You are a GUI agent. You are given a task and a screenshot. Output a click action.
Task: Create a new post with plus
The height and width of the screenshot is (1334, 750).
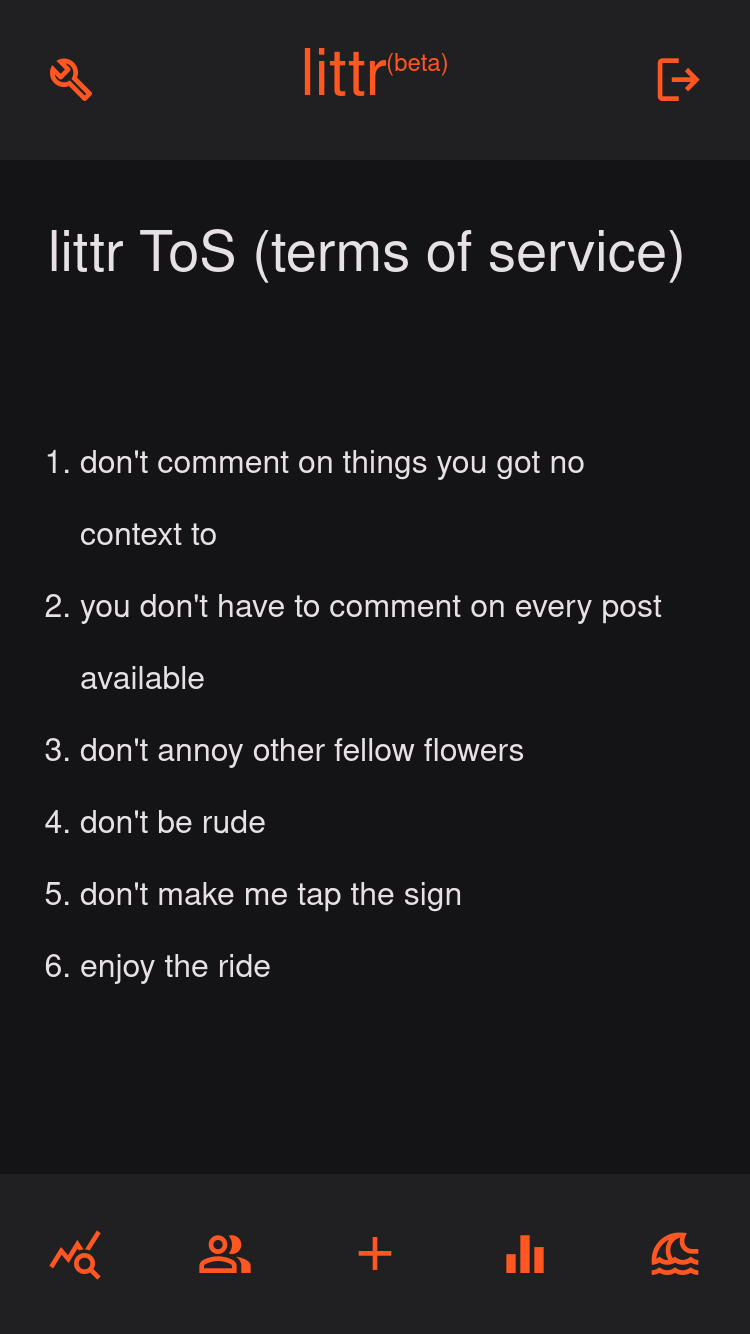(x=375, y=1254)
